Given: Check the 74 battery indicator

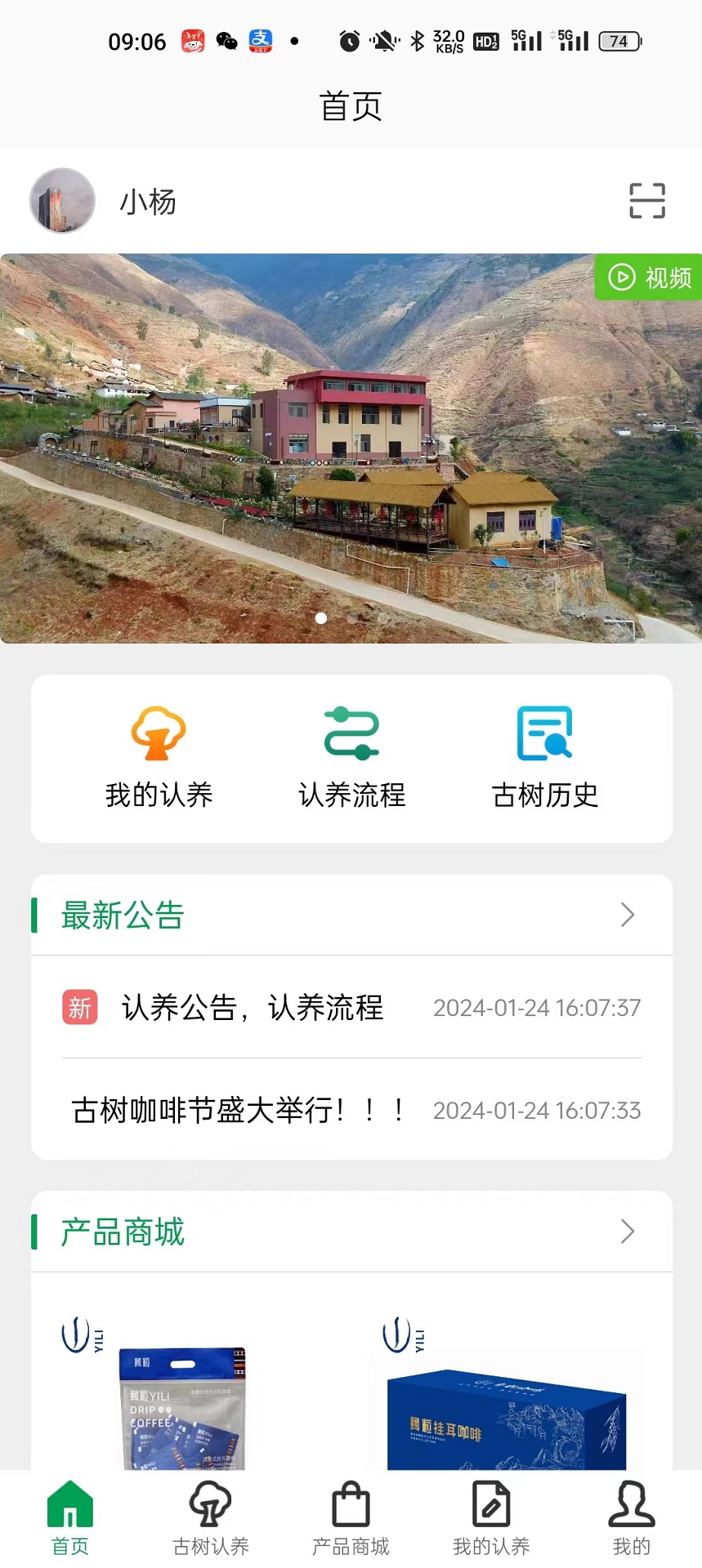Looking at the screenshot, I should (x=619, y=39).
